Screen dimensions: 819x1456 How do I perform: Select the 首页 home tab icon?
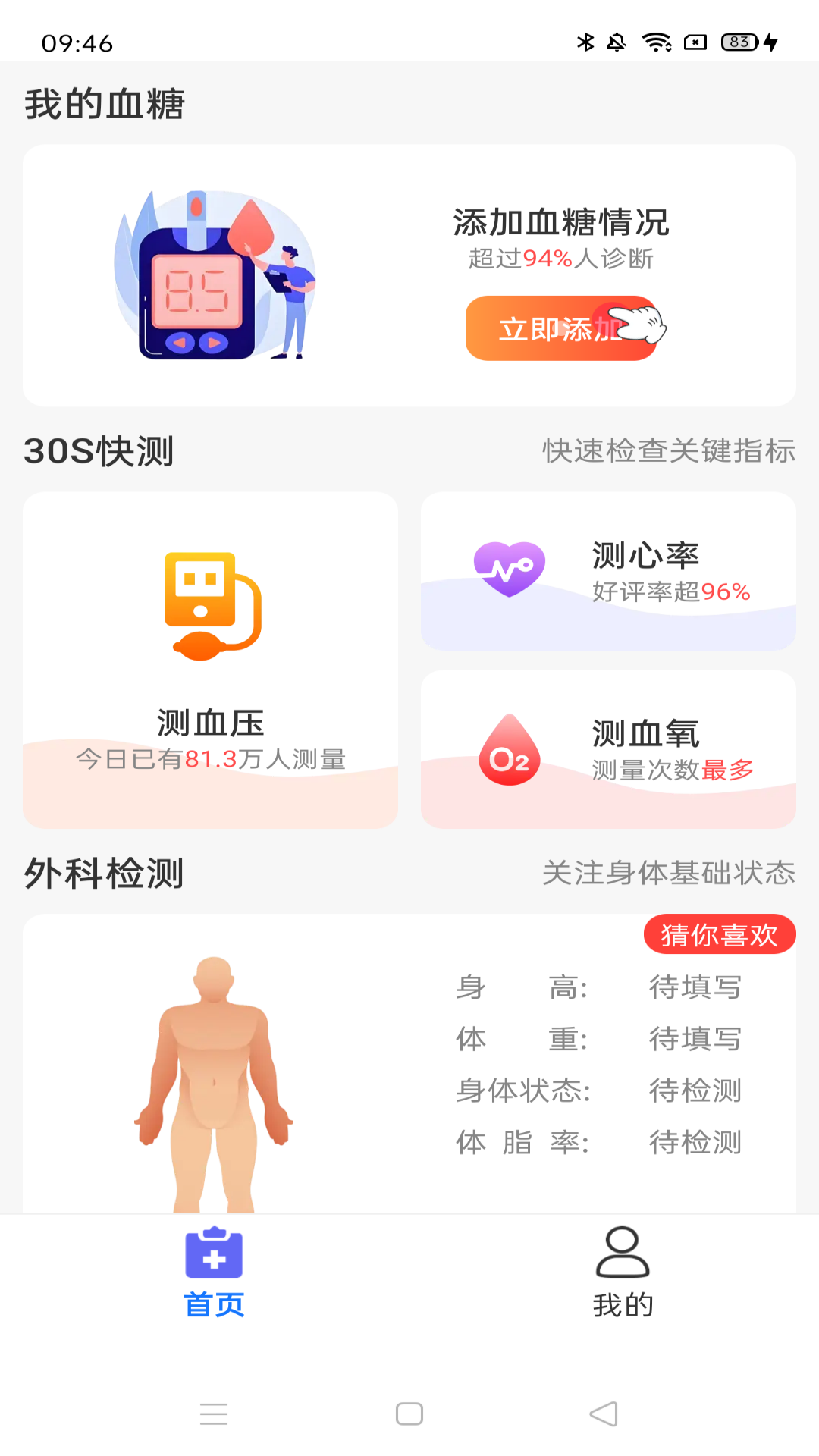pos(213,1255)
